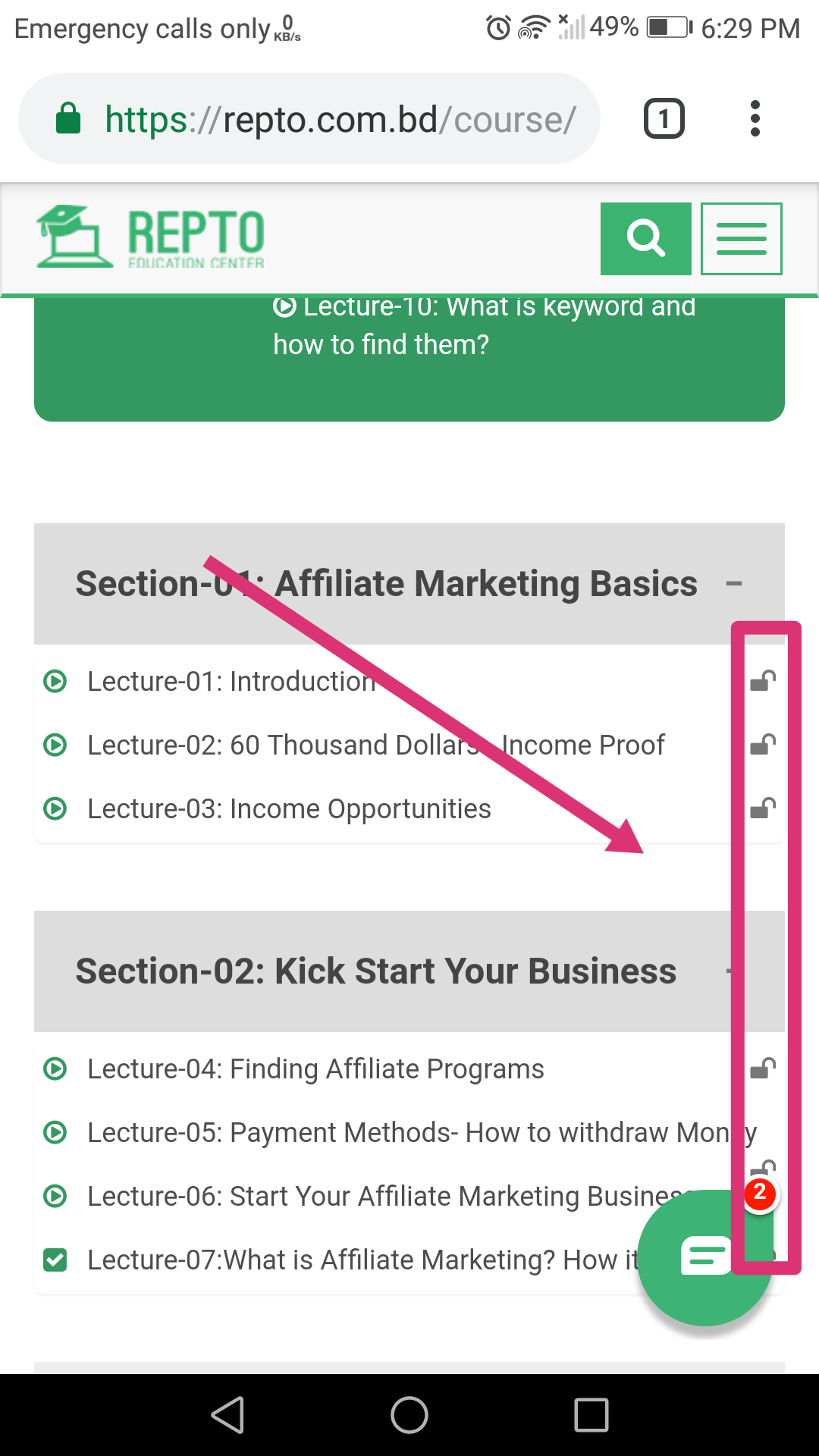Open Lecture-04: Finding Affiliate Programs
Viewport: 819px width, 1456px height.
point(315,1068)
